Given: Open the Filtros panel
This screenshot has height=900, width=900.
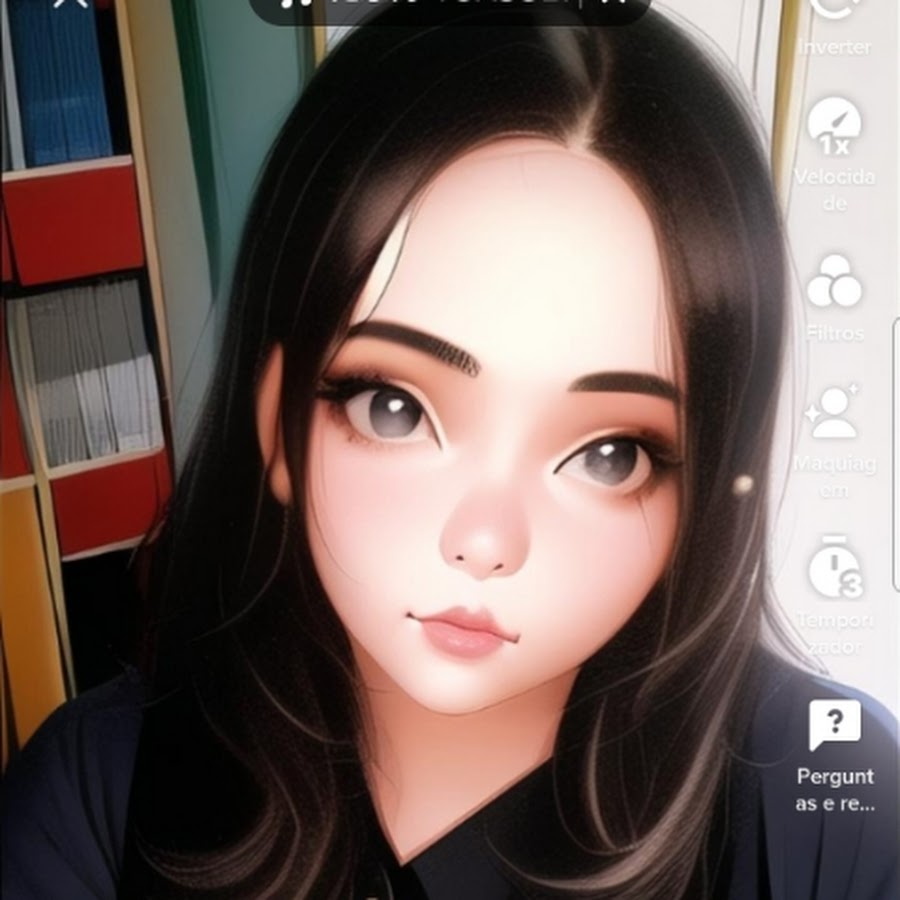Looking at the screenshot, I should [x=834, y=283].
